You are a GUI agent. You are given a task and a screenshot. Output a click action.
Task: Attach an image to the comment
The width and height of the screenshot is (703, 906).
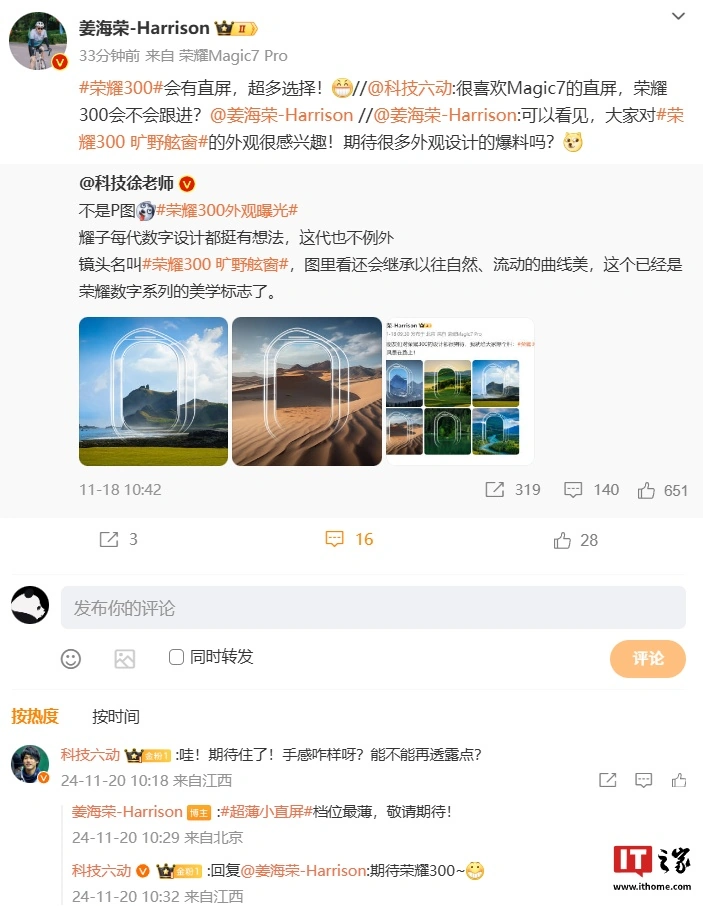point(124,658)
